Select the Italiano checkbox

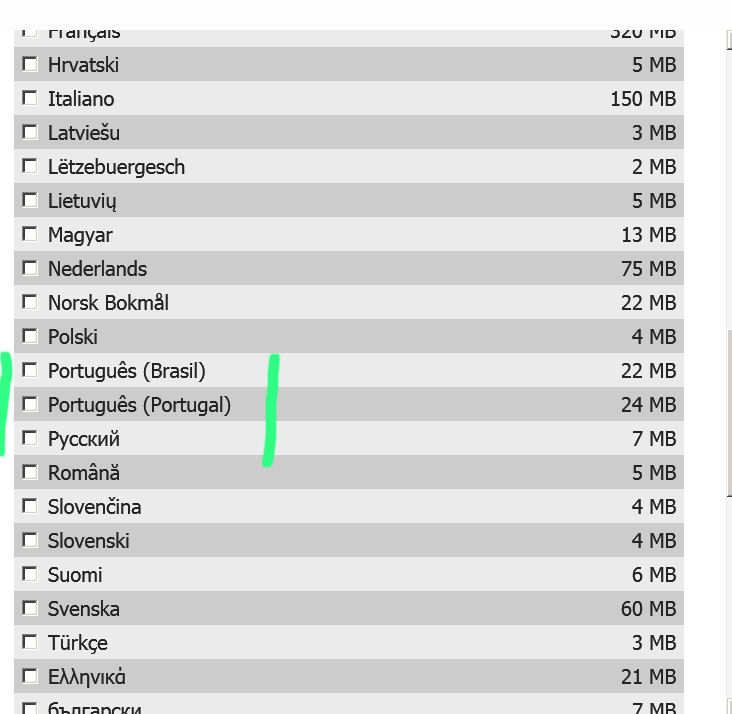30,98
